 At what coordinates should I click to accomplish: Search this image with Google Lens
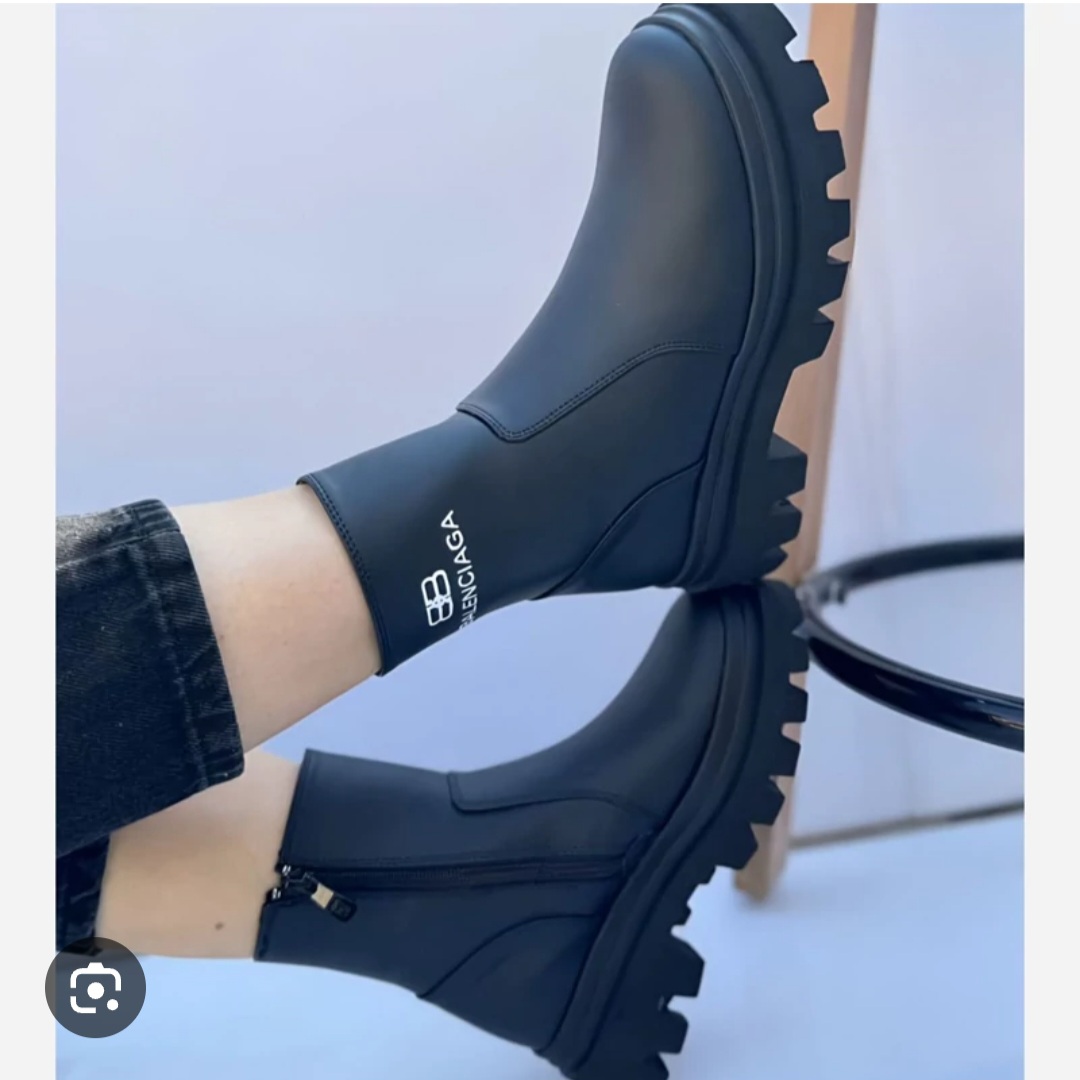coord(96,987)
